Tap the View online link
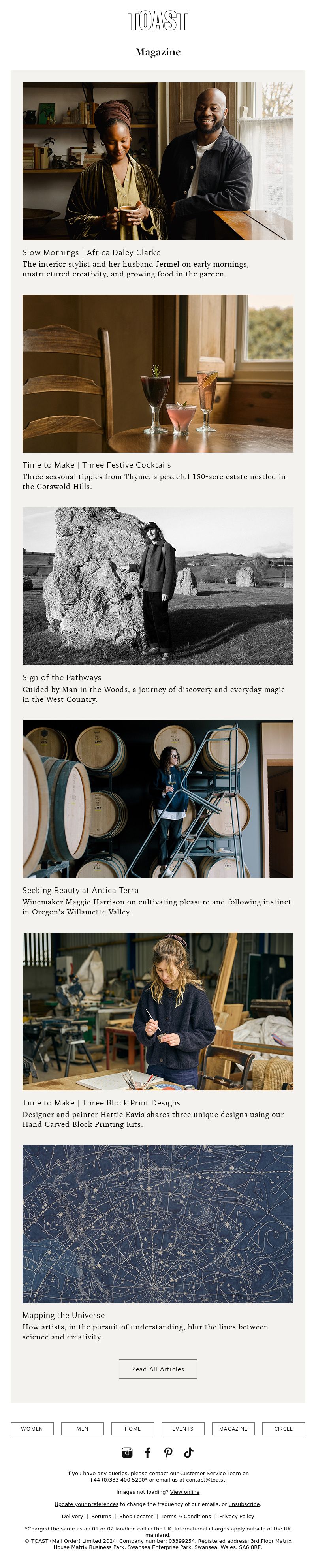 point(184,1491)
